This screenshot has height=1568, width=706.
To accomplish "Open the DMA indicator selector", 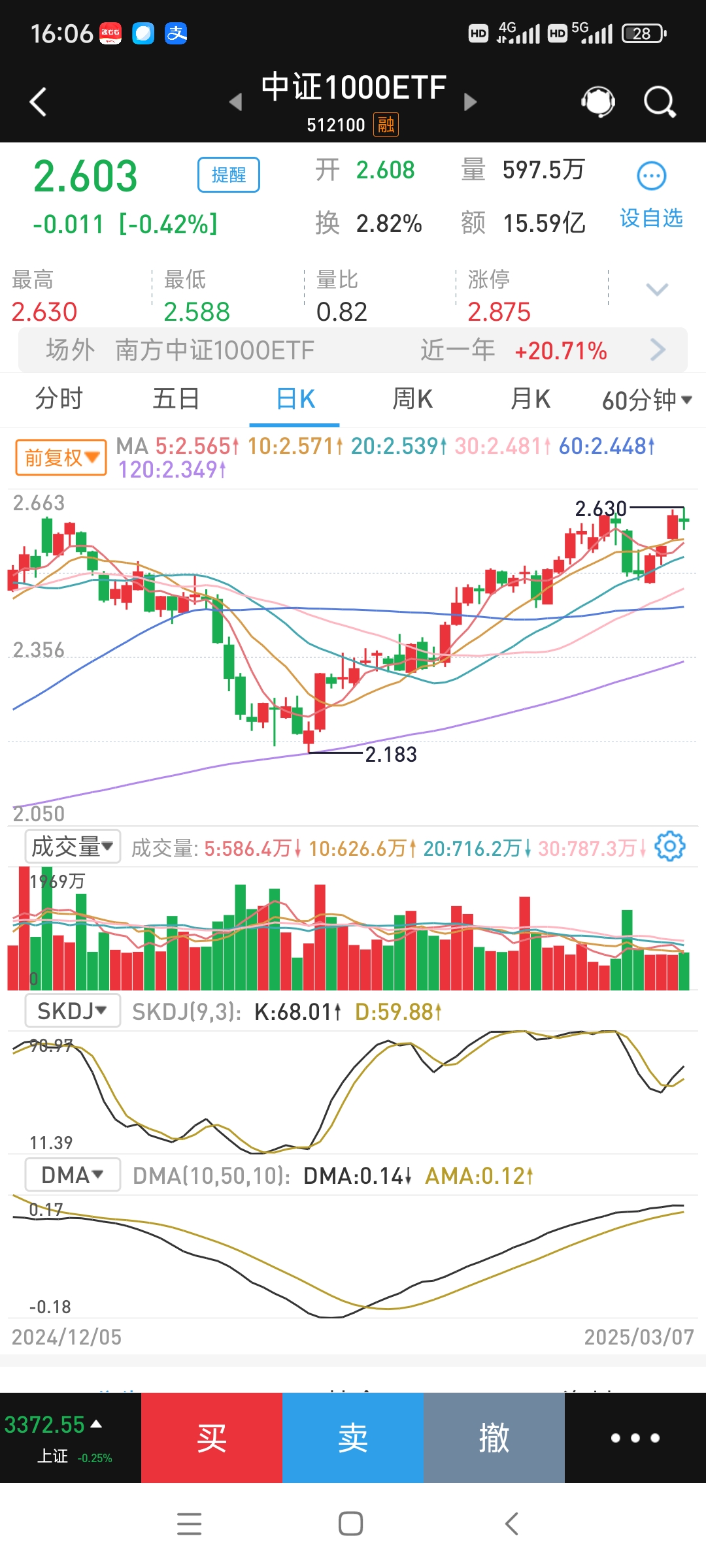I will (72, 1174).
